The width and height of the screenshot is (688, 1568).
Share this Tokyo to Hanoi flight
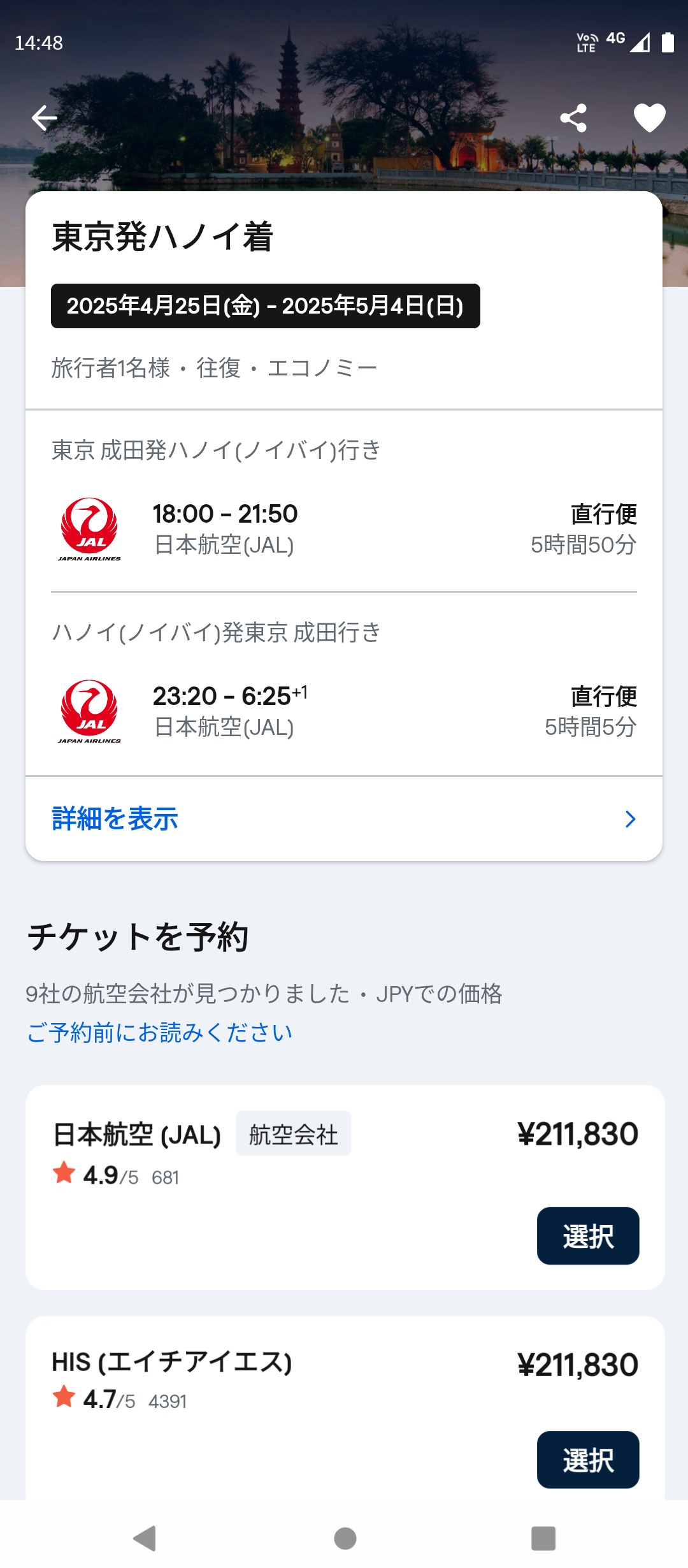click(573, 118)
